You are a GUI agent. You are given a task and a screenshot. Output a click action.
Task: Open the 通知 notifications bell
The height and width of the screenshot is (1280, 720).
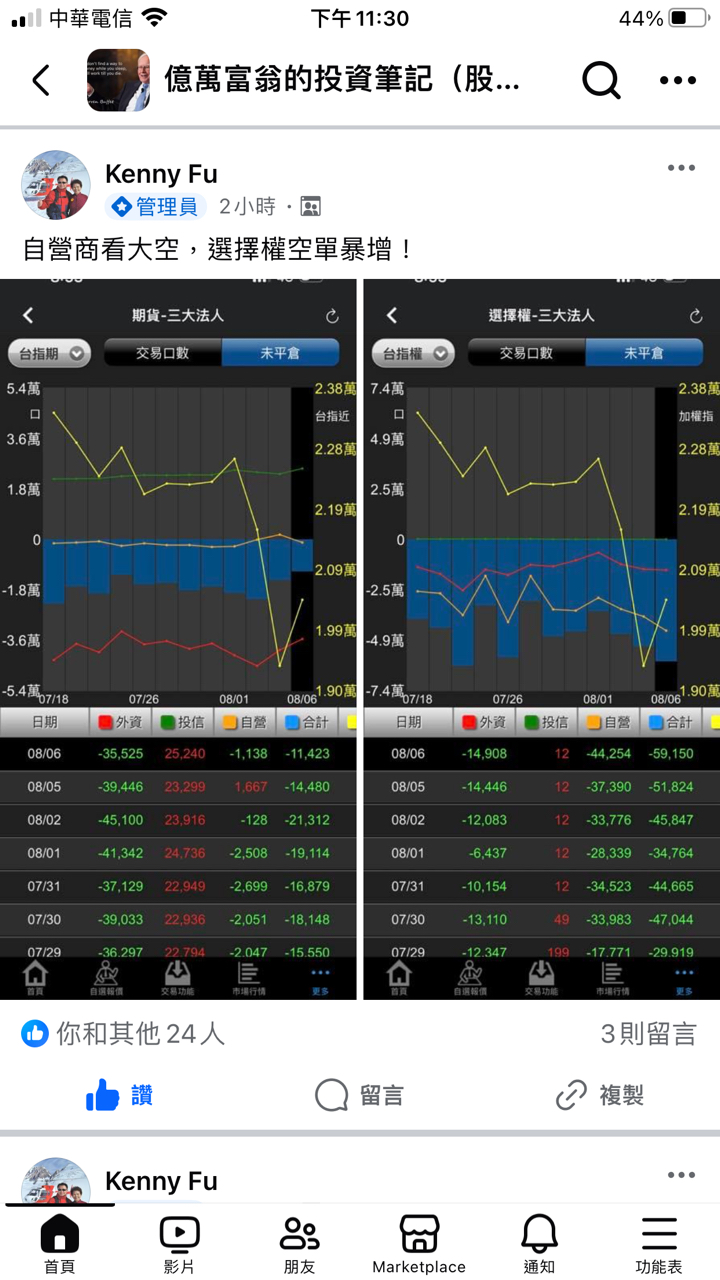(x=538, y=1240)
